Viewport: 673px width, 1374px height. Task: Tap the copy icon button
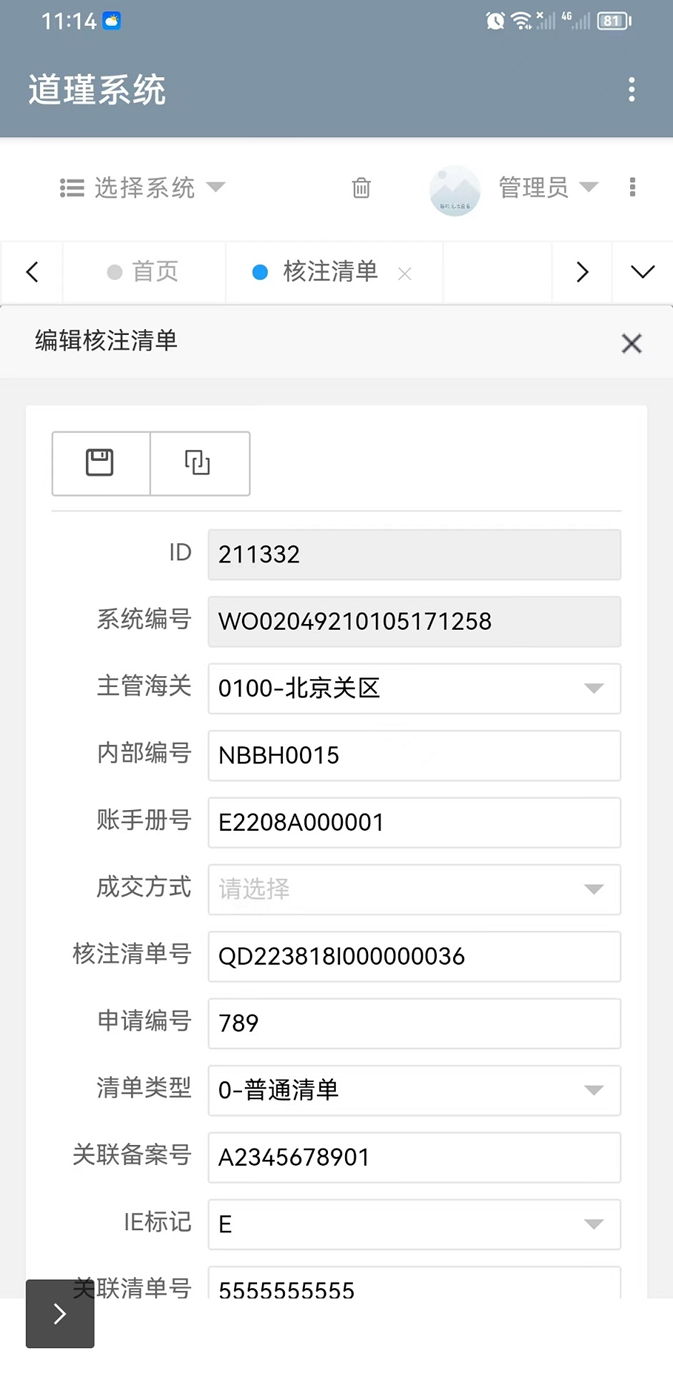(198, 463)
